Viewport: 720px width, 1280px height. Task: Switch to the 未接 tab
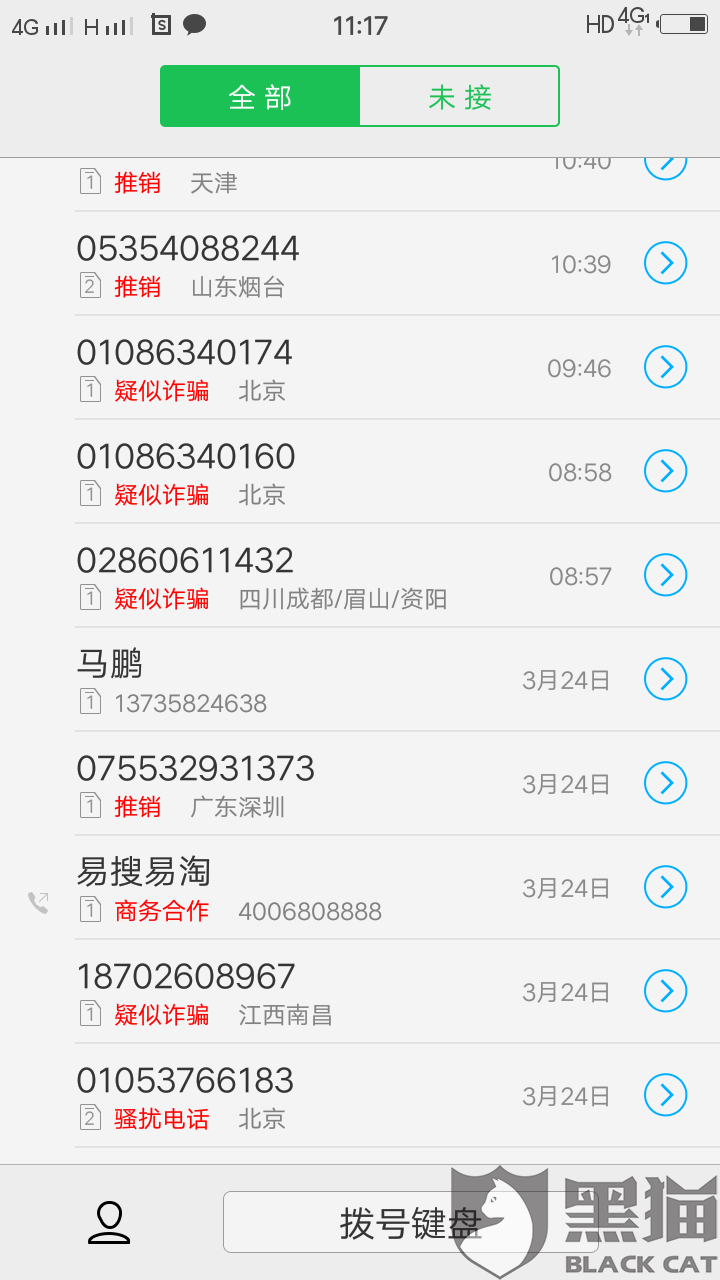point(459,96)
